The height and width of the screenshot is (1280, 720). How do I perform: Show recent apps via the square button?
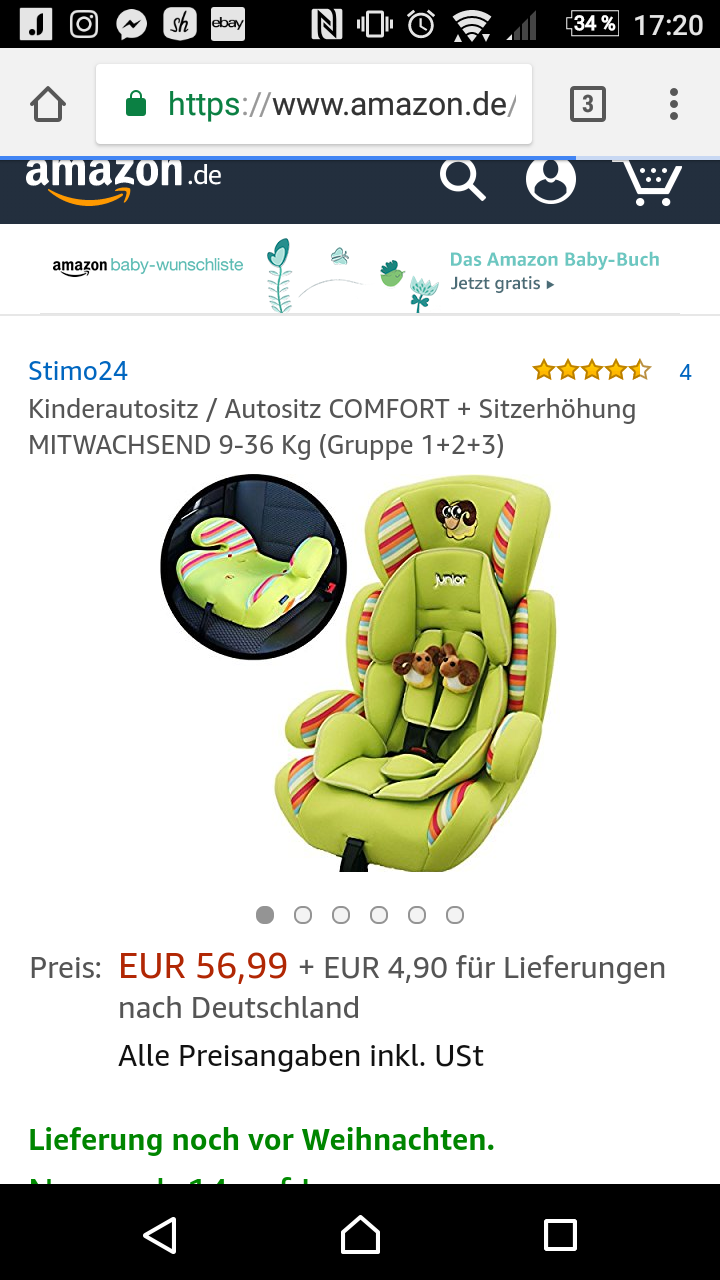[560, 1234]
